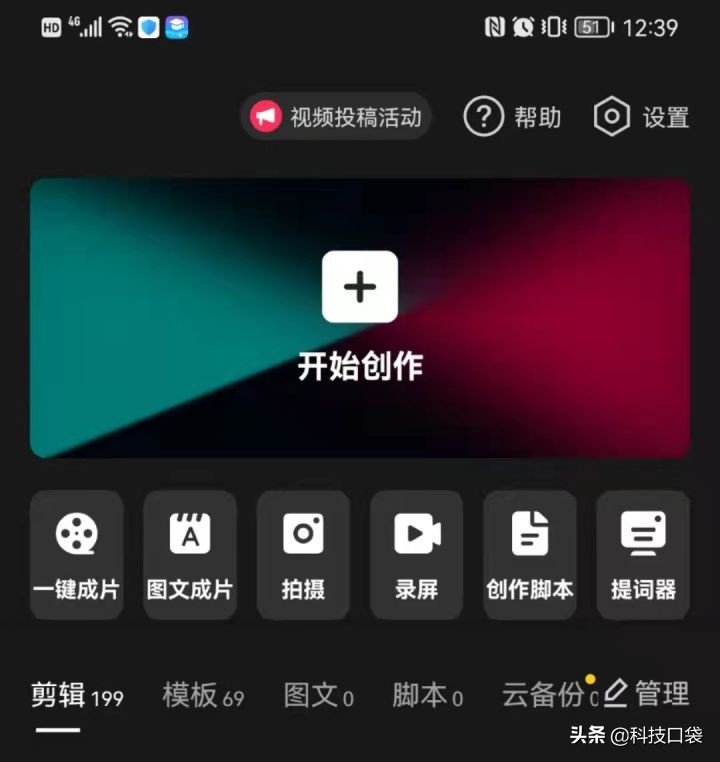Tap the battery indicator showing 51
This screenshot has width=720, height=762.
593,27
